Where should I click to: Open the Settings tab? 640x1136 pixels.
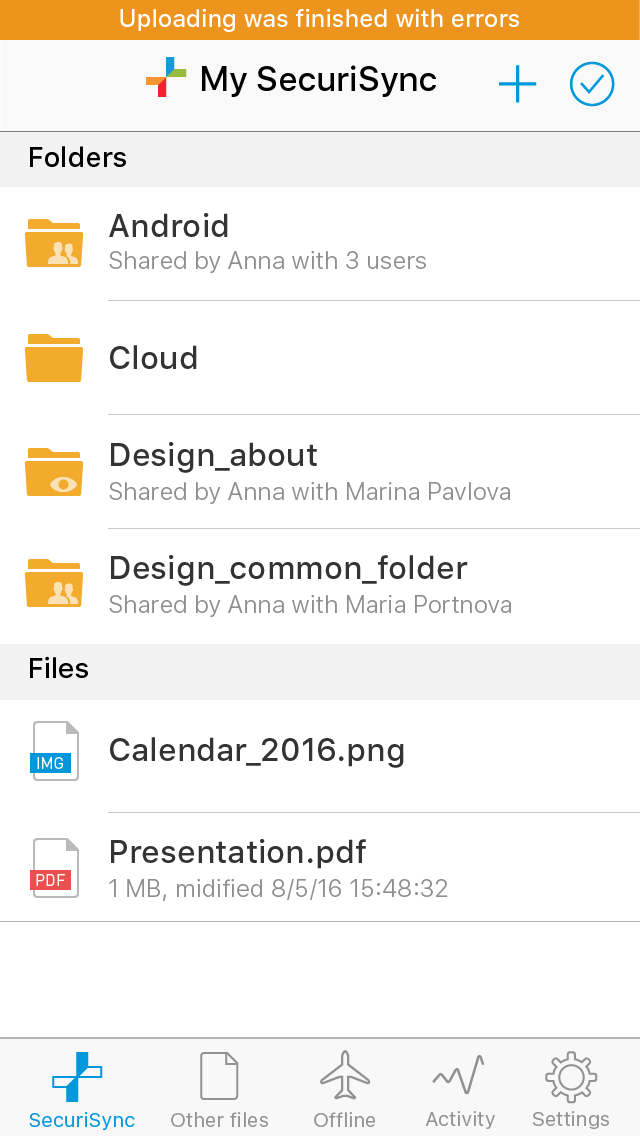point(570,1089)
